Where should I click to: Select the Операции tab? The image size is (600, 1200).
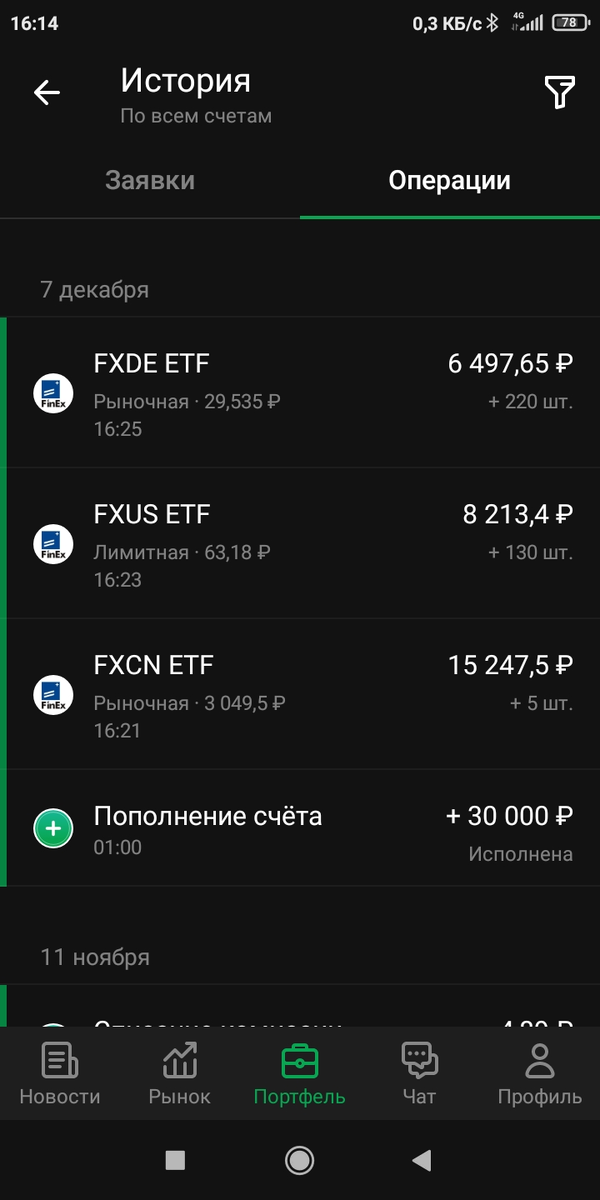coord(450,181)
